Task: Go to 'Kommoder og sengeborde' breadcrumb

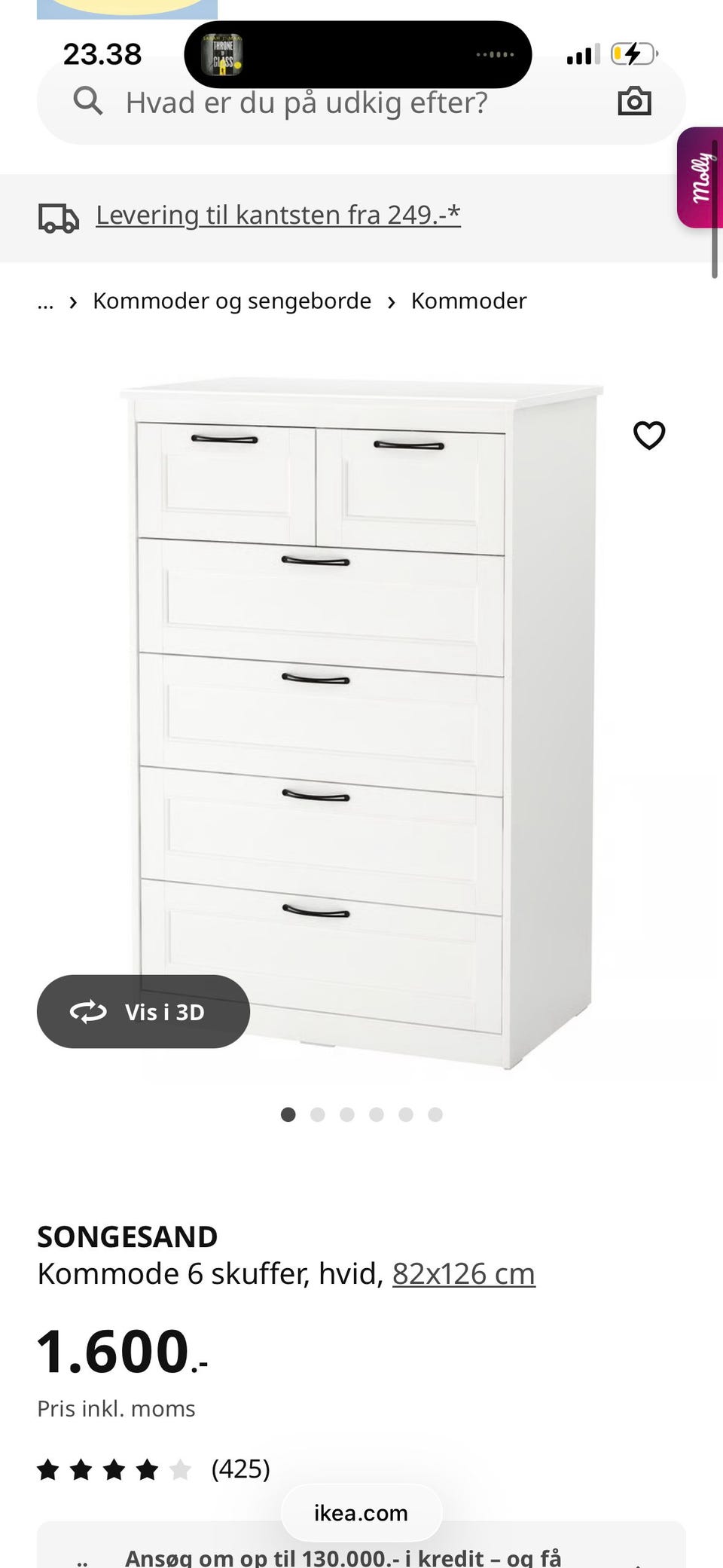Action: (232, 301)
